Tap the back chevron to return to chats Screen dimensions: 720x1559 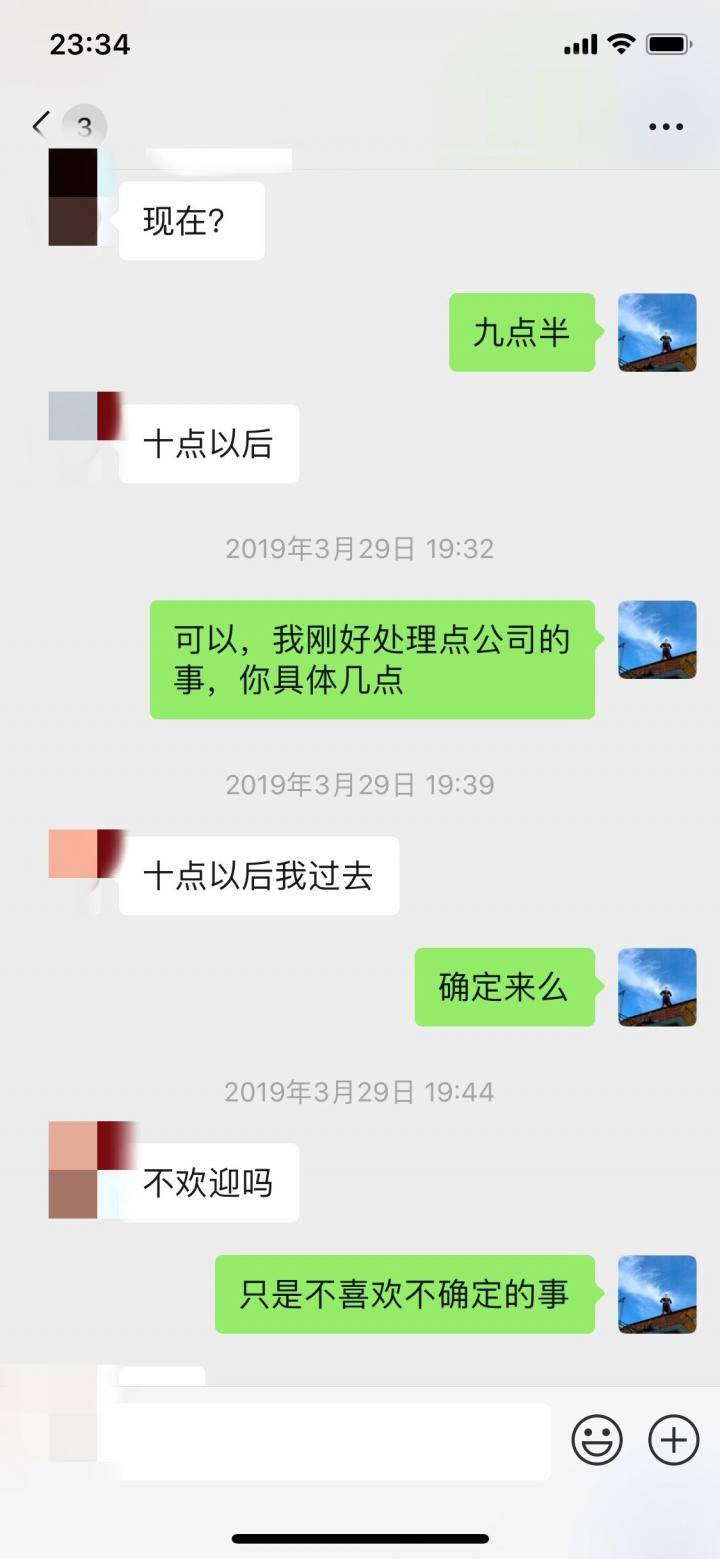tap(38, 126)
